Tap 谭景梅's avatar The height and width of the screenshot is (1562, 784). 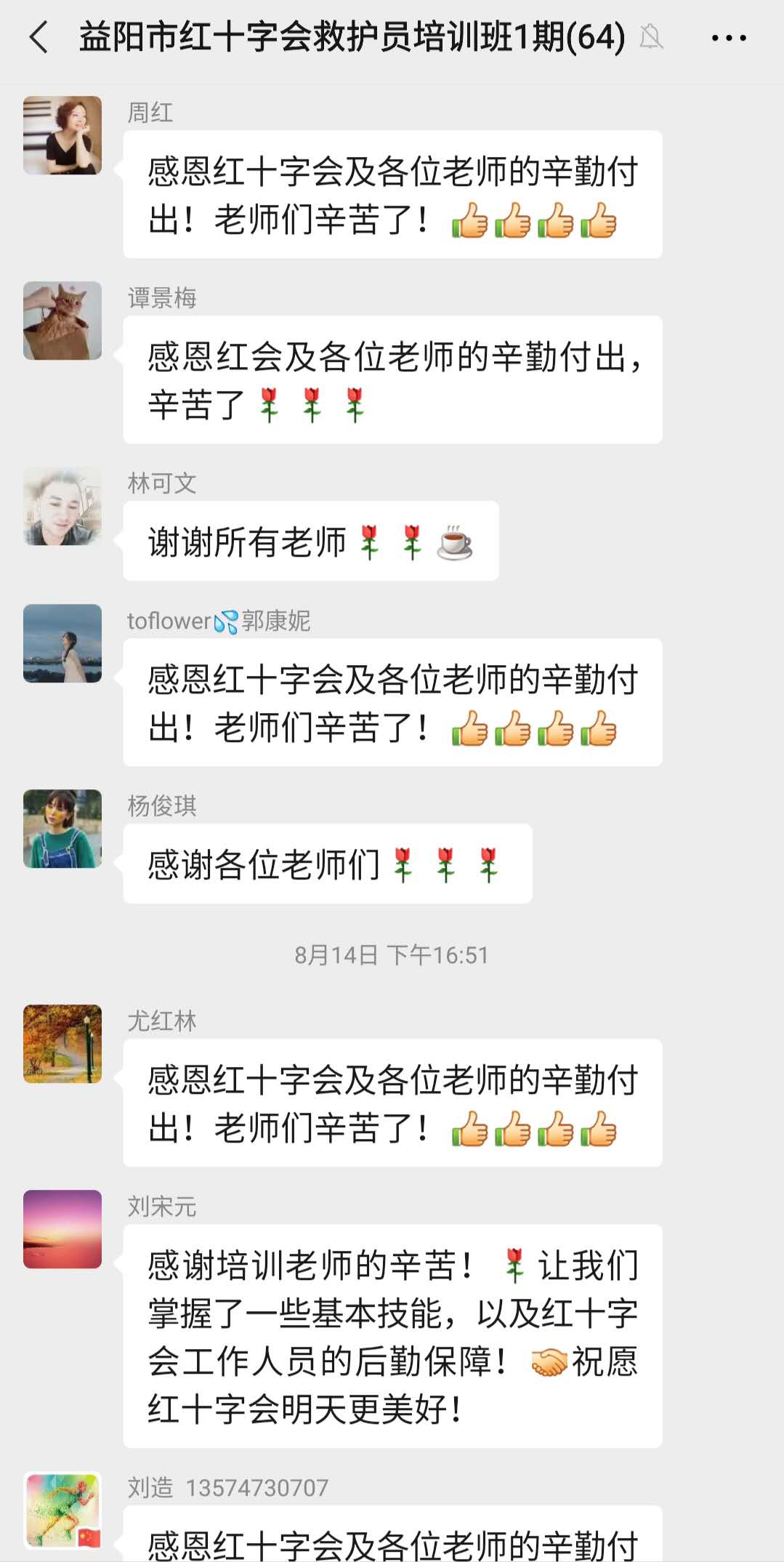coord(62,321)
